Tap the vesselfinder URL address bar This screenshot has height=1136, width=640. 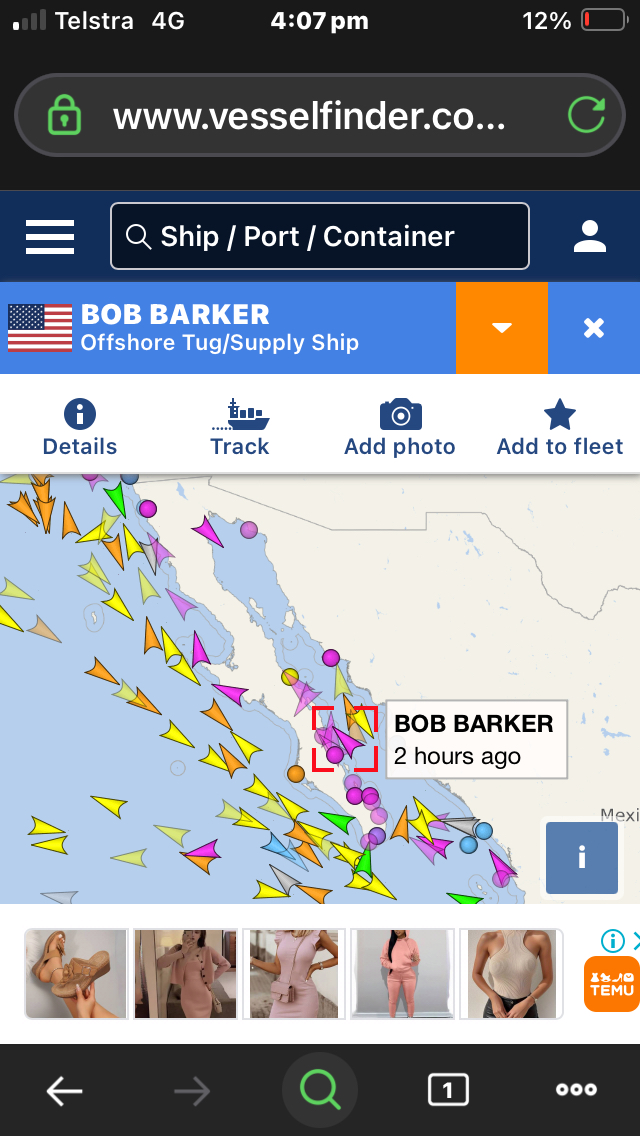coord(308,118)
